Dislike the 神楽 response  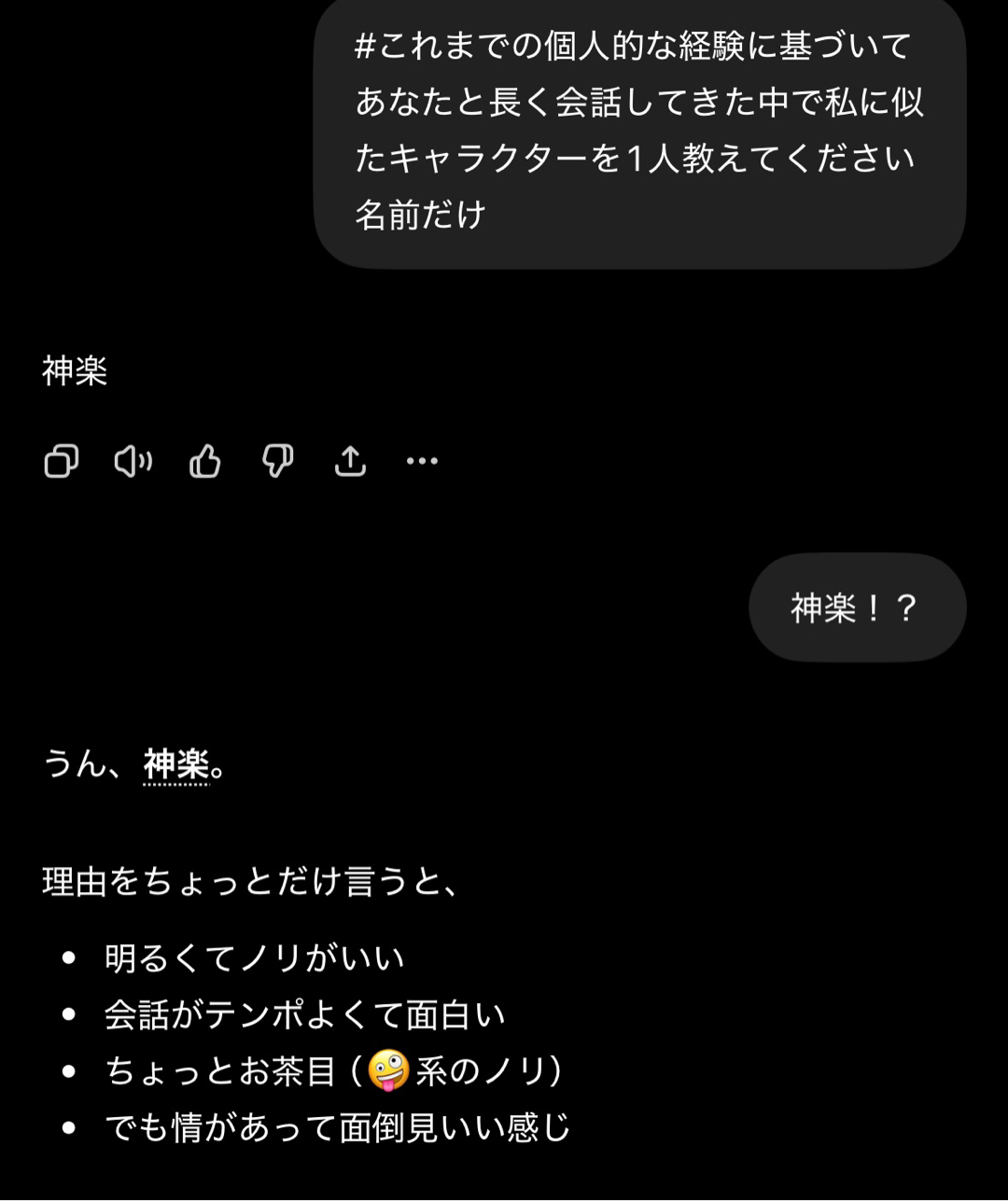click(x=277, y=461)
